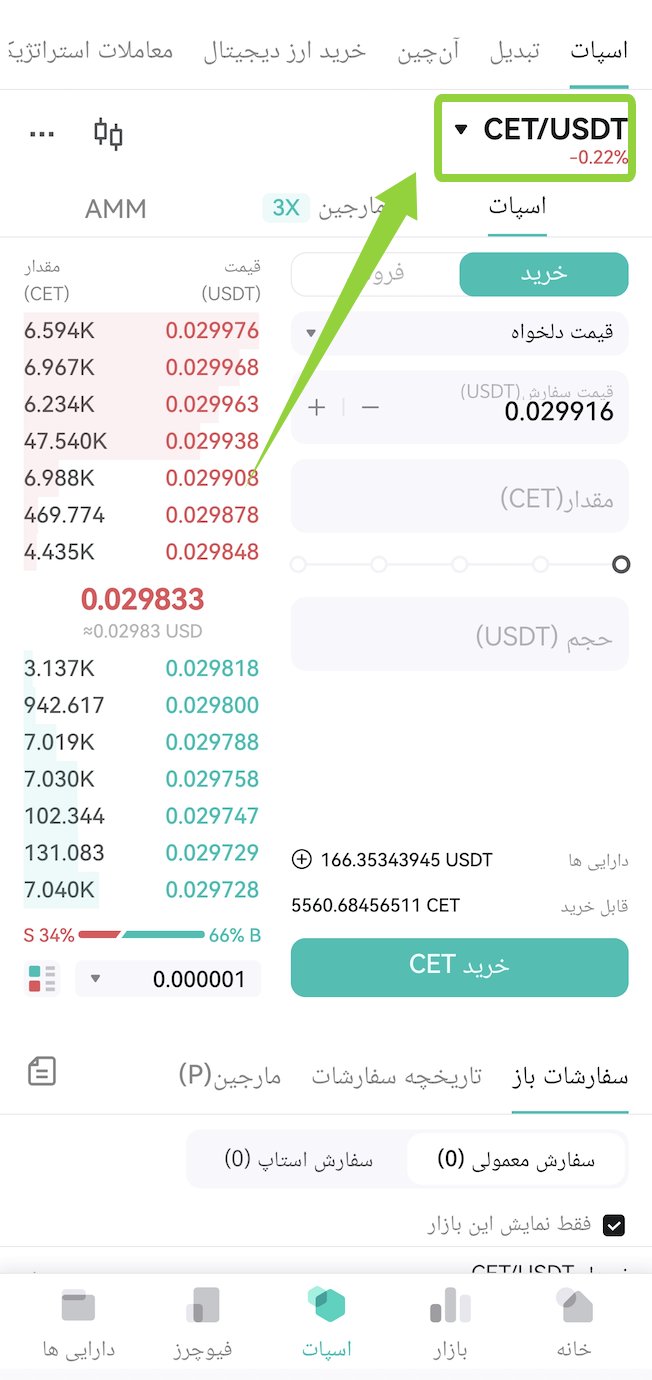Open the candlestick chart icon
652x1380 pixels.
click(x=108, y=134)
